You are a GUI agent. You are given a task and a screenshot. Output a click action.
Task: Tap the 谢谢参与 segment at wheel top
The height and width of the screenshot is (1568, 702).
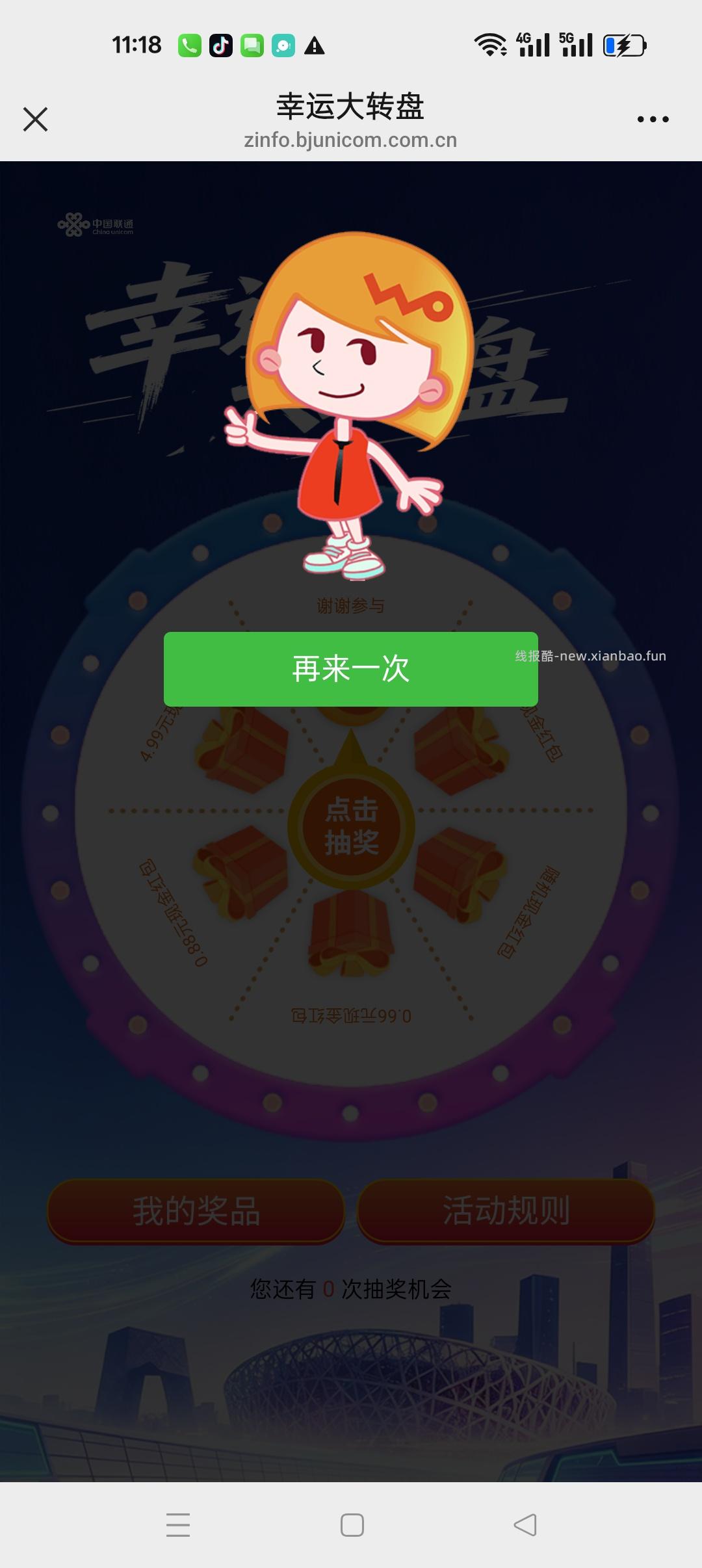coord(351,605)
